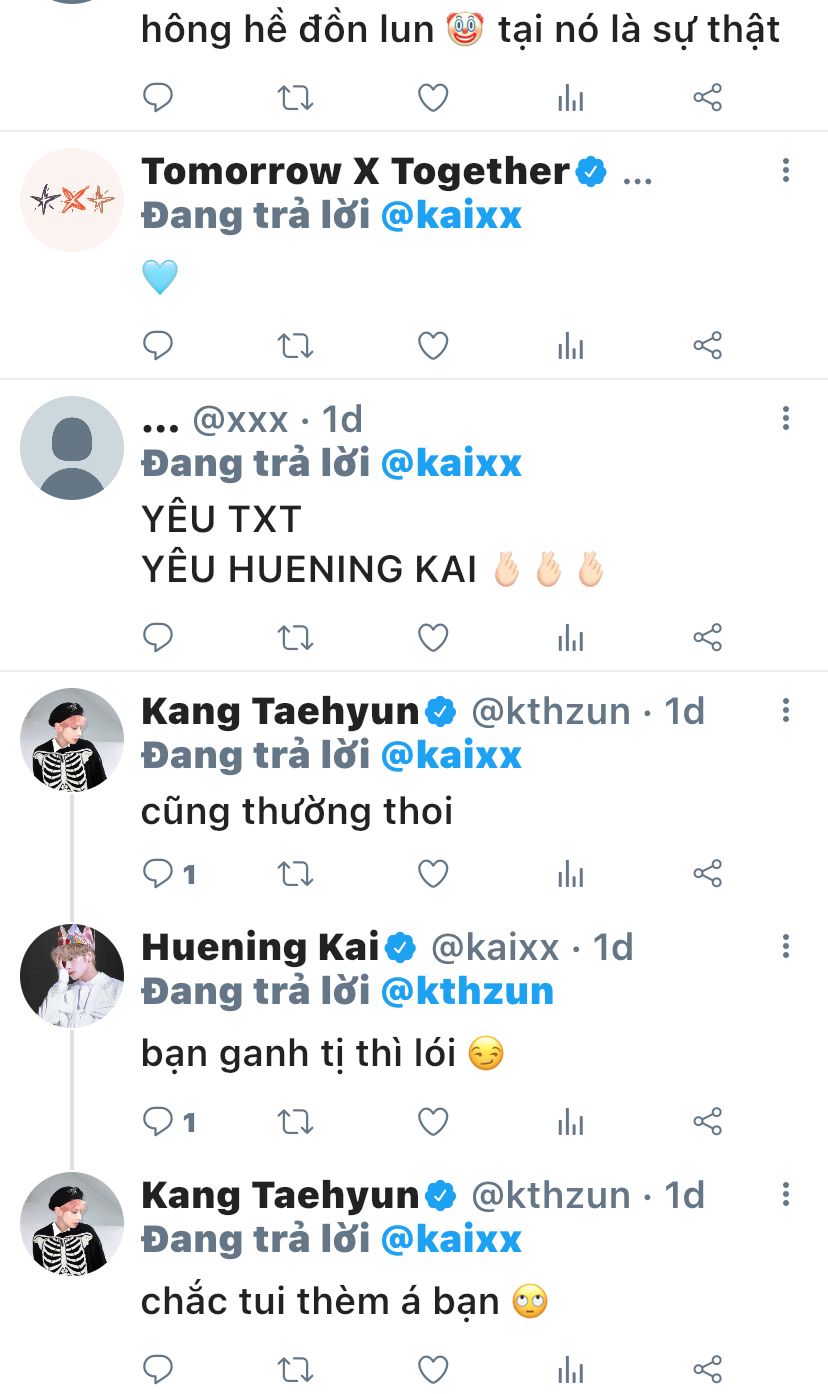This screenshot has width=828, height=1394.
Task: Open Tomorrow X Together profile avatar
Action: (72, 200)
